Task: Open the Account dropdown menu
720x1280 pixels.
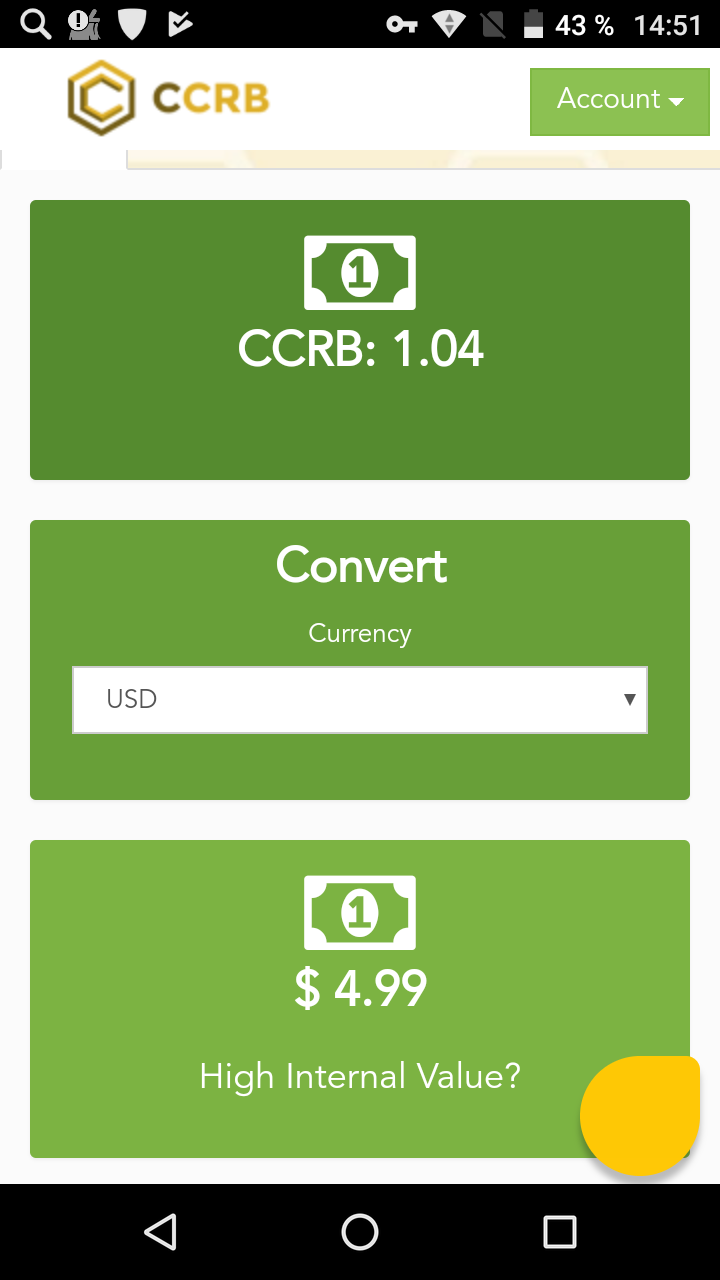Action: point(619,101)
